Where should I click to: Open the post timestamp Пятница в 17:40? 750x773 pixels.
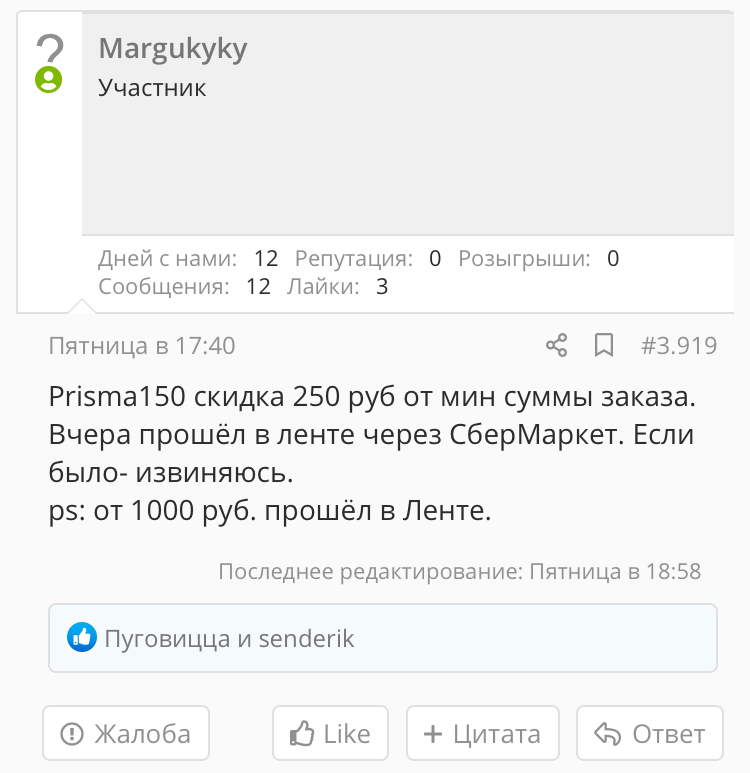pos(142,346)
